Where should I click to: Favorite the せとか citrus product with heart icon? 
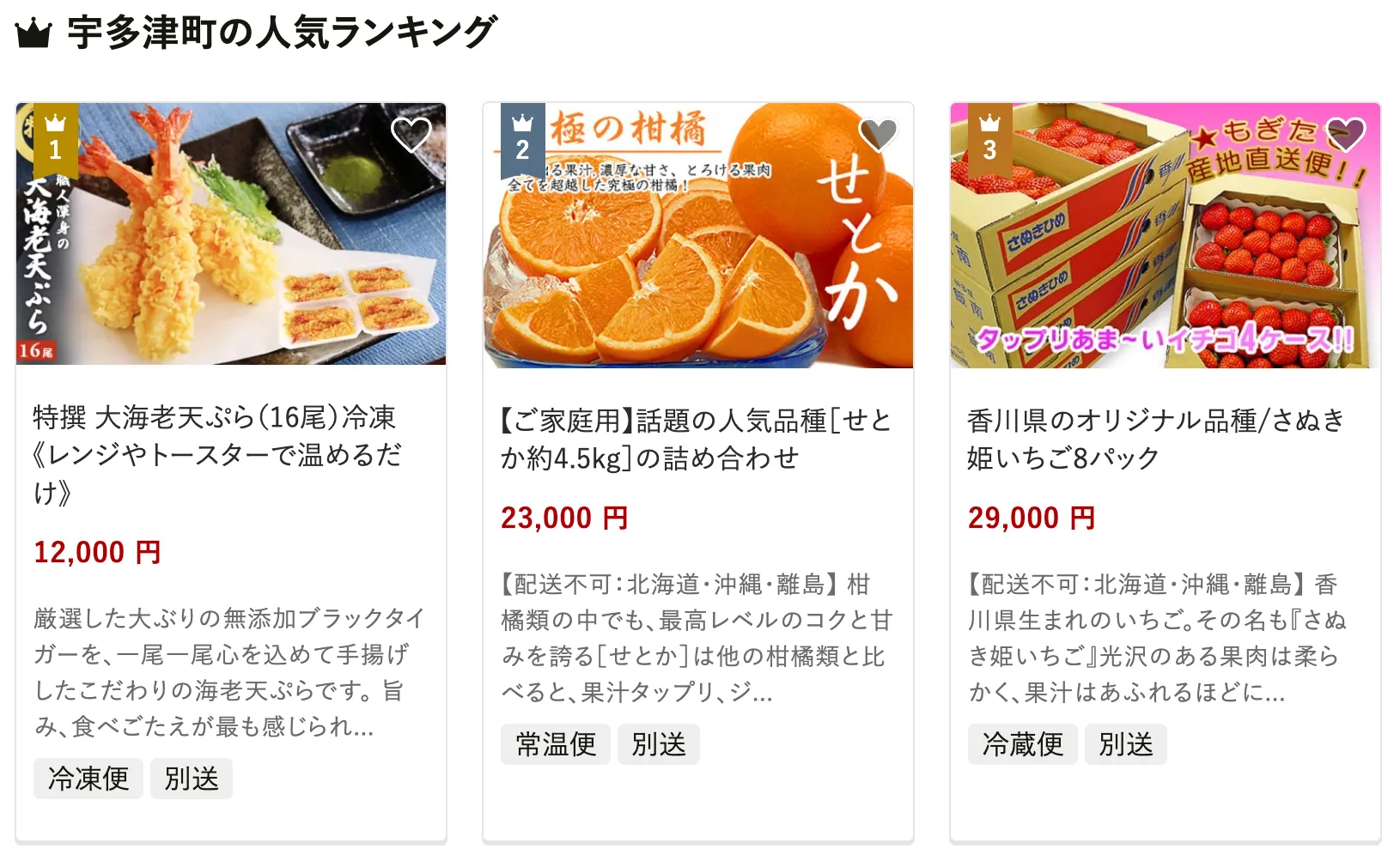click(878, 134)
